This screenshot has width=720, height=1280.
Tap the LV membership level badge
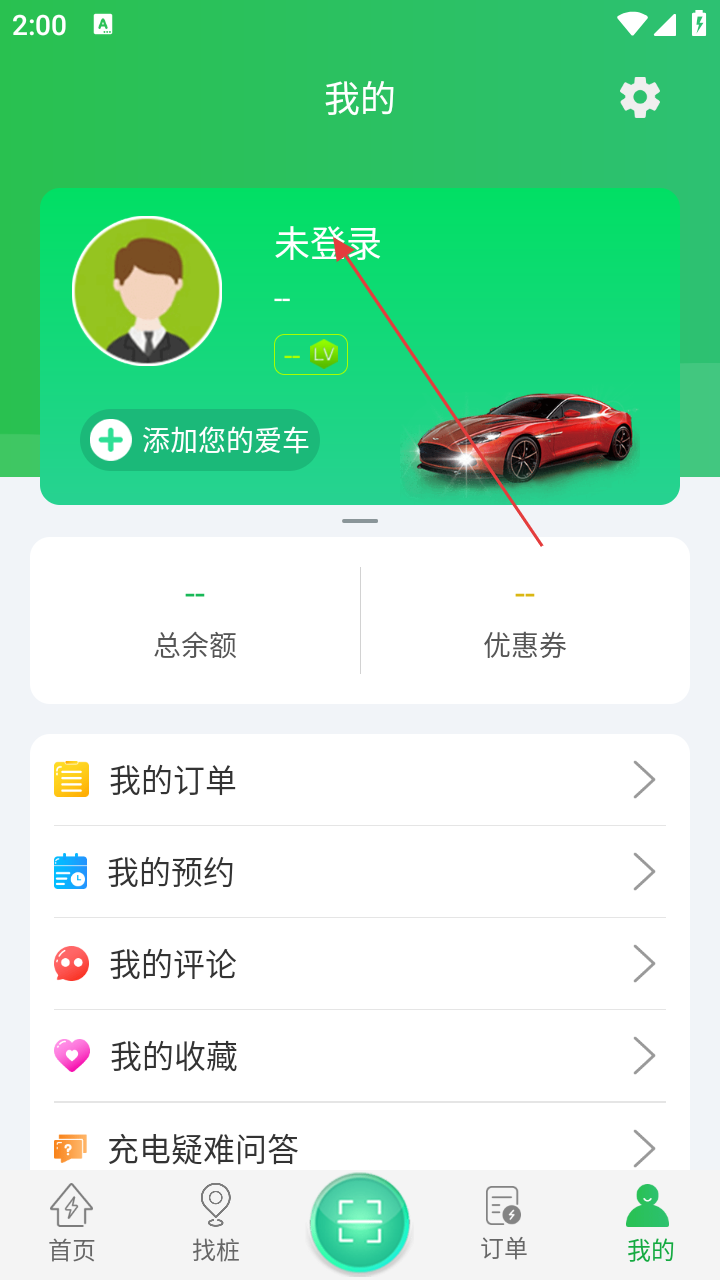[311, 354]
